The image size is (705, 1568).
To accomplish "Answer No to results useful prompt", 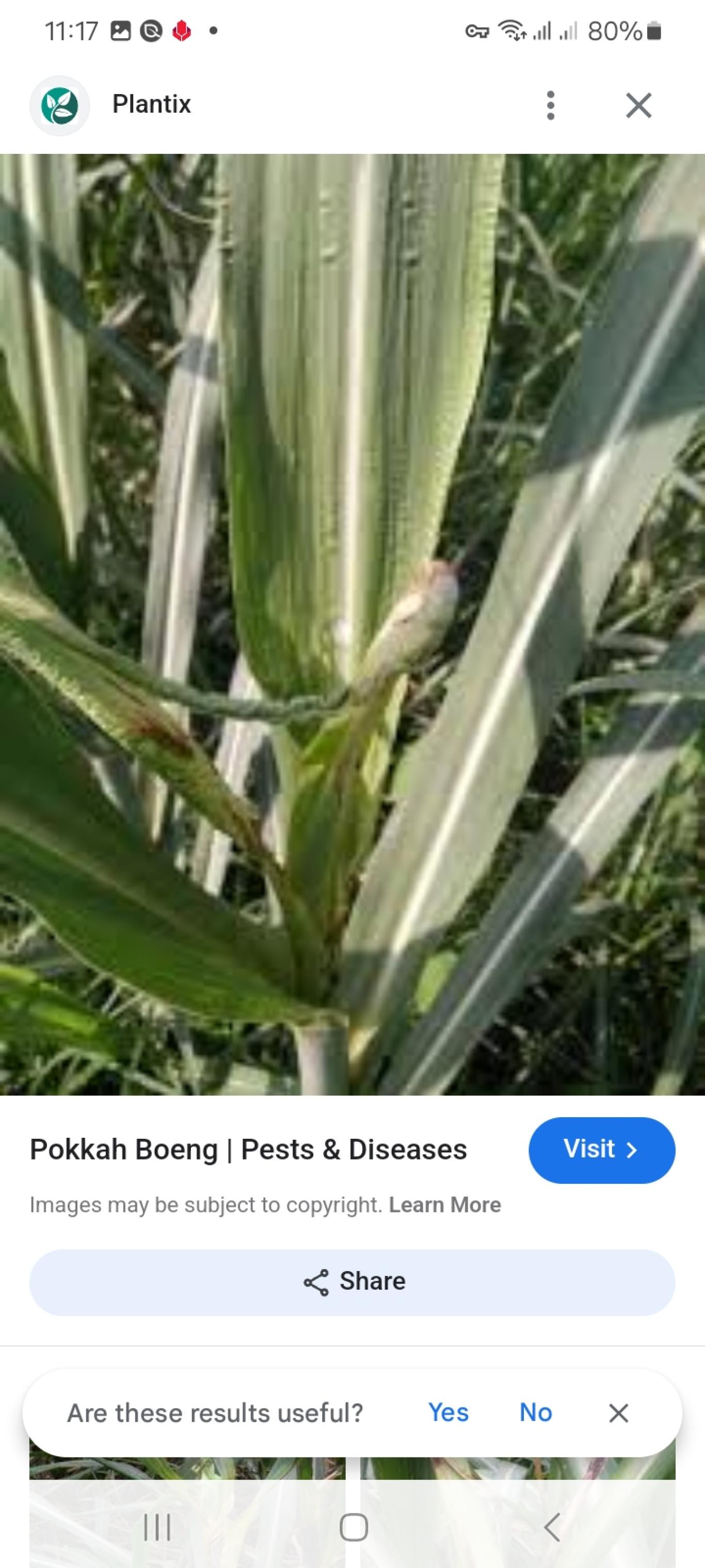I will (535, 1412).
